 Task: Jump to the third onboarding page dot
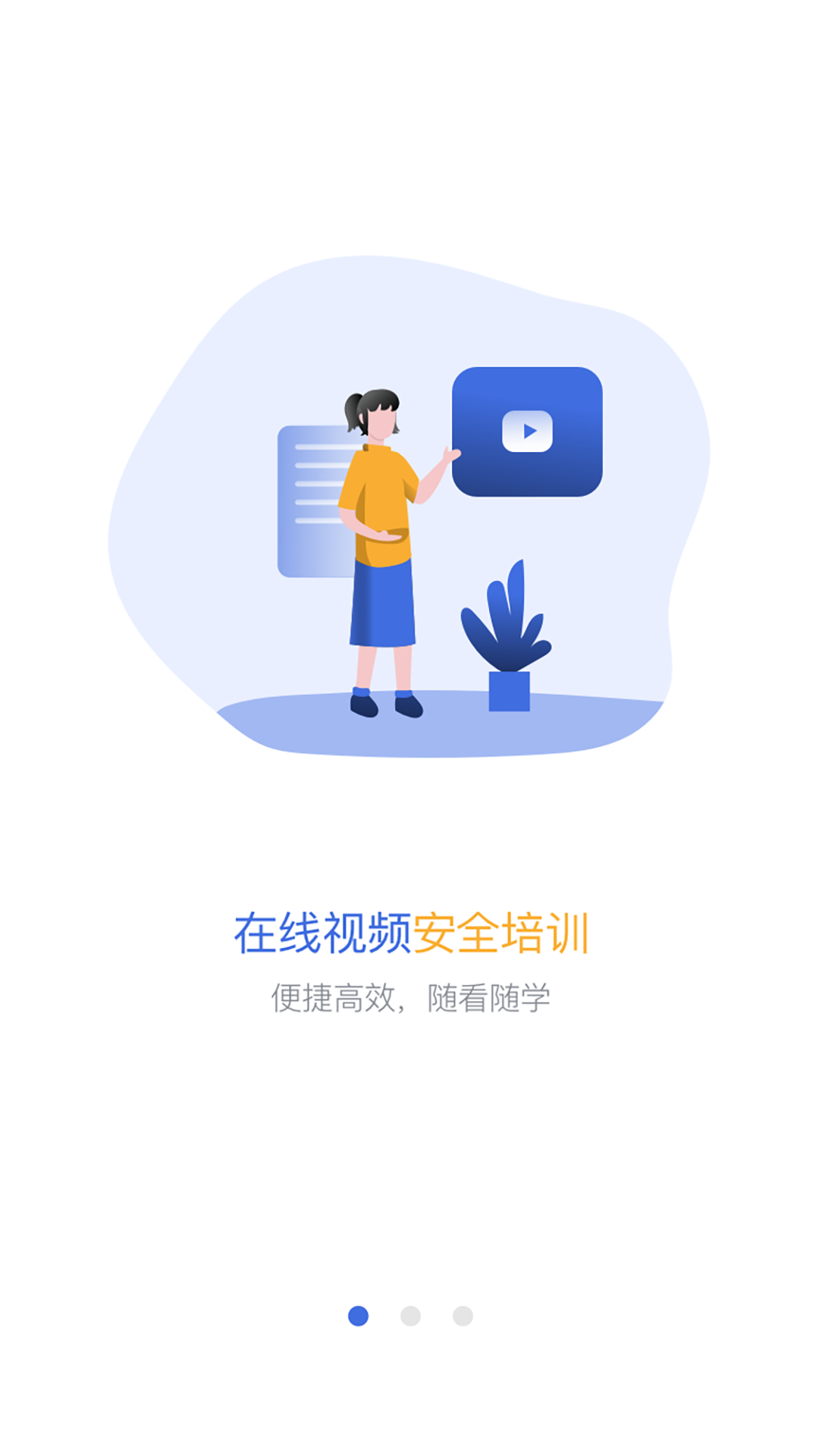tap(463, 1316)
